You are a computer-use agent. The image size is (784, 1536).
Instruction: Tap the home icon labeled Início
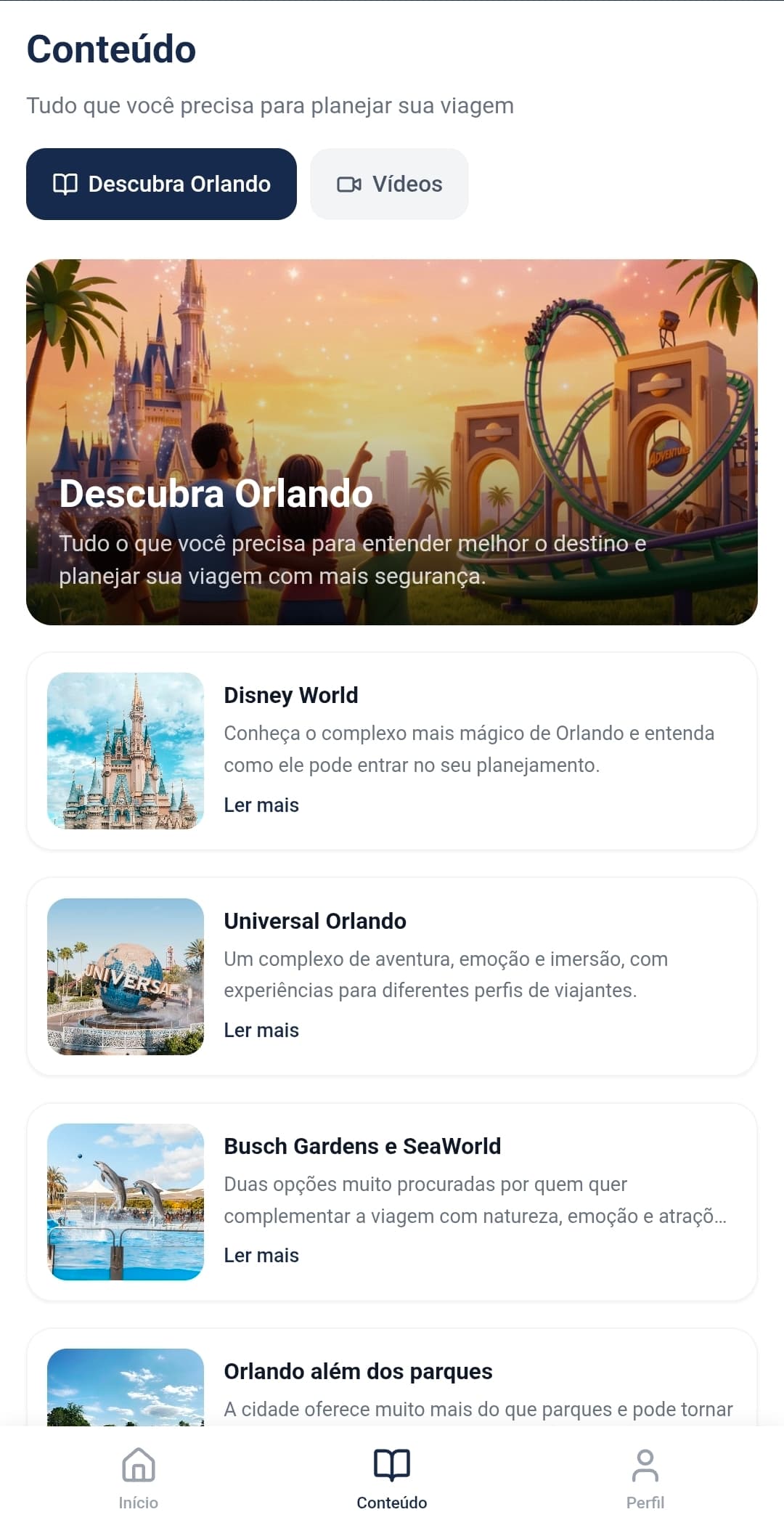pos(139,1466)
